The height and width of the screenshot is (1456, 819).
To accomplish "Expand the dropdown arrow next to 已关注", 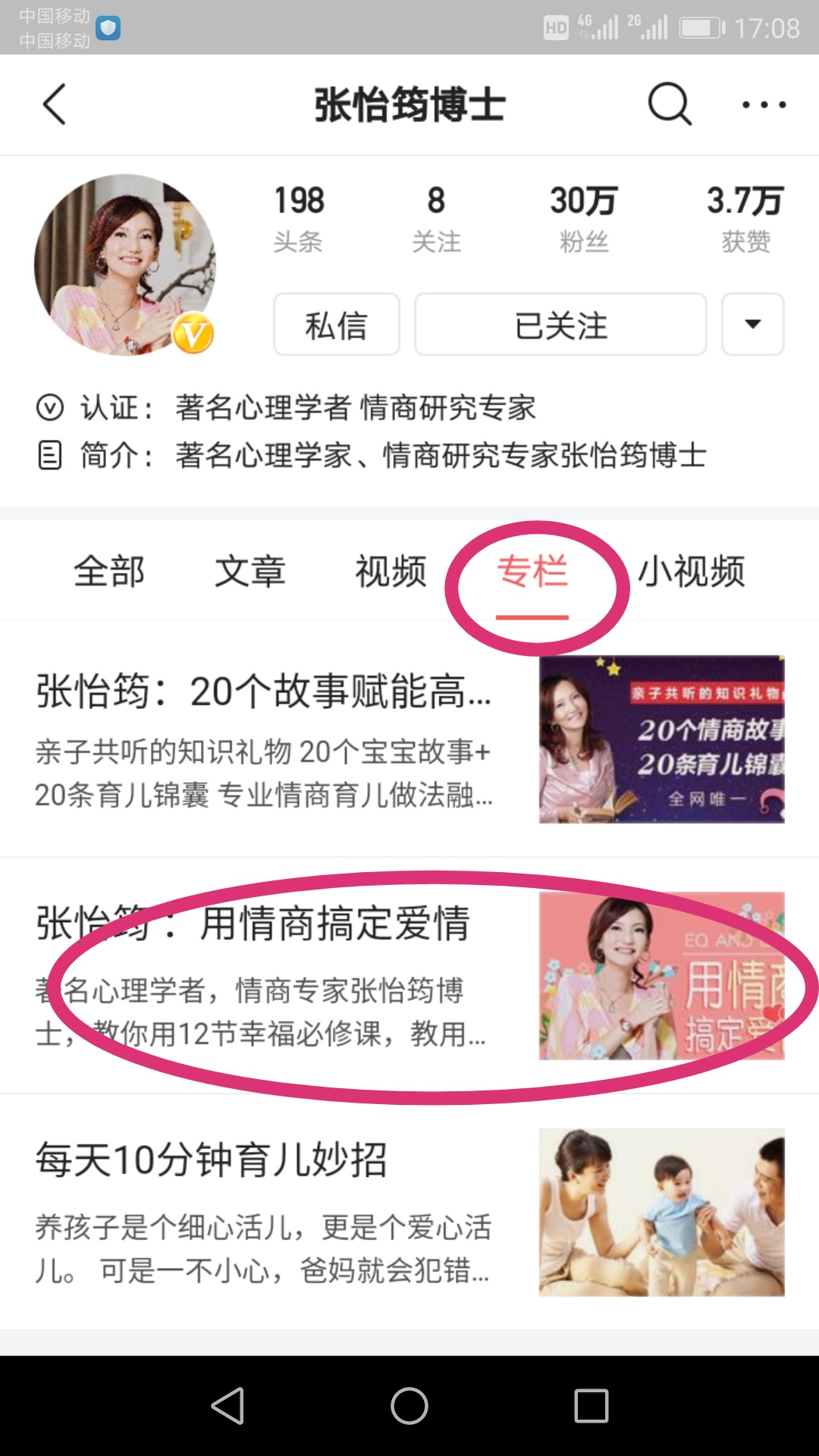I will tap(752, 325).
